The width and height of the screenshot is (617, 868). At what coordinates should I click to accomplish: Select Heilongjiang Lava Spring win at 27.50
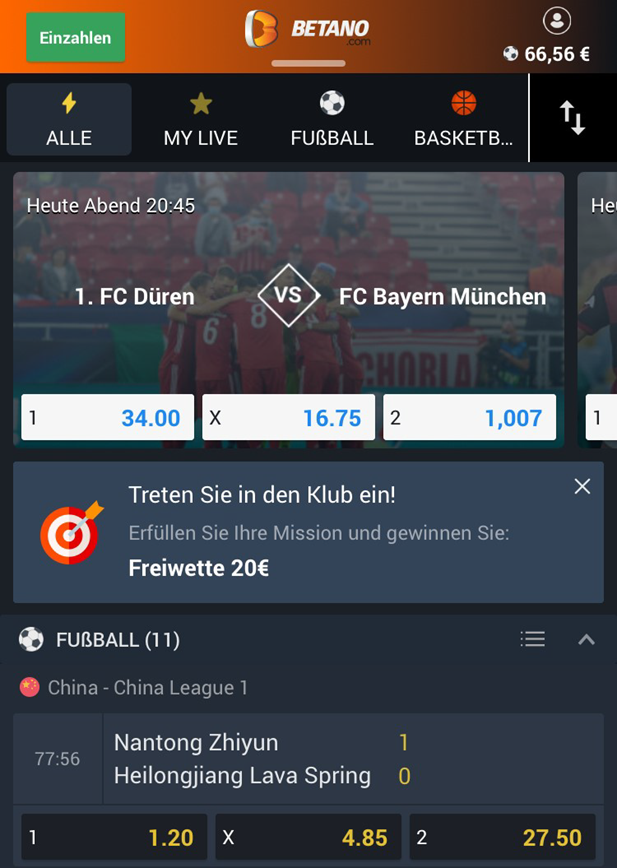click(x=501, y=837)
